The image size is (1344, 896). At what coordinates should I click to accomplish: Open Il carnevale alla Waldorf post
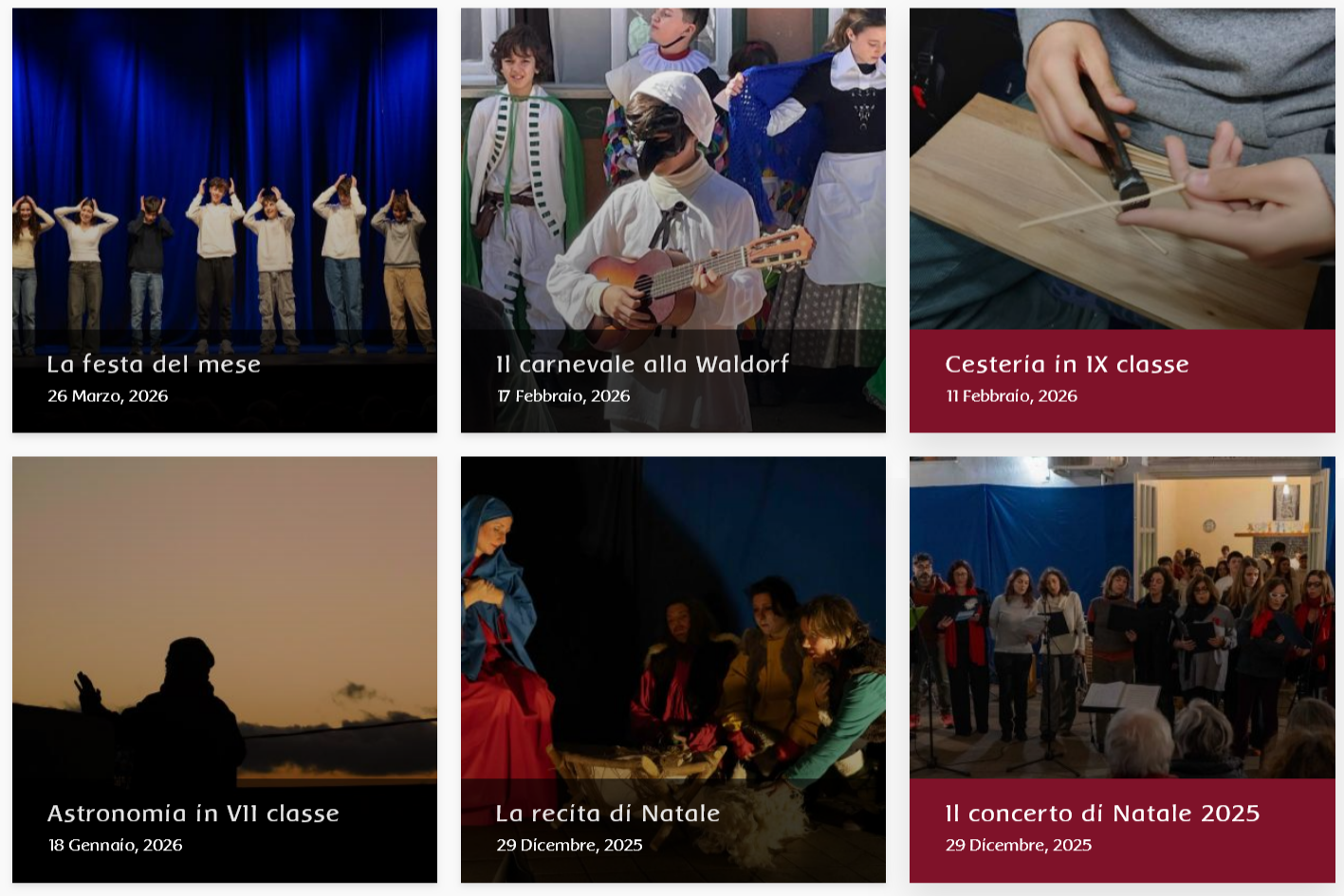pos(642,365)
